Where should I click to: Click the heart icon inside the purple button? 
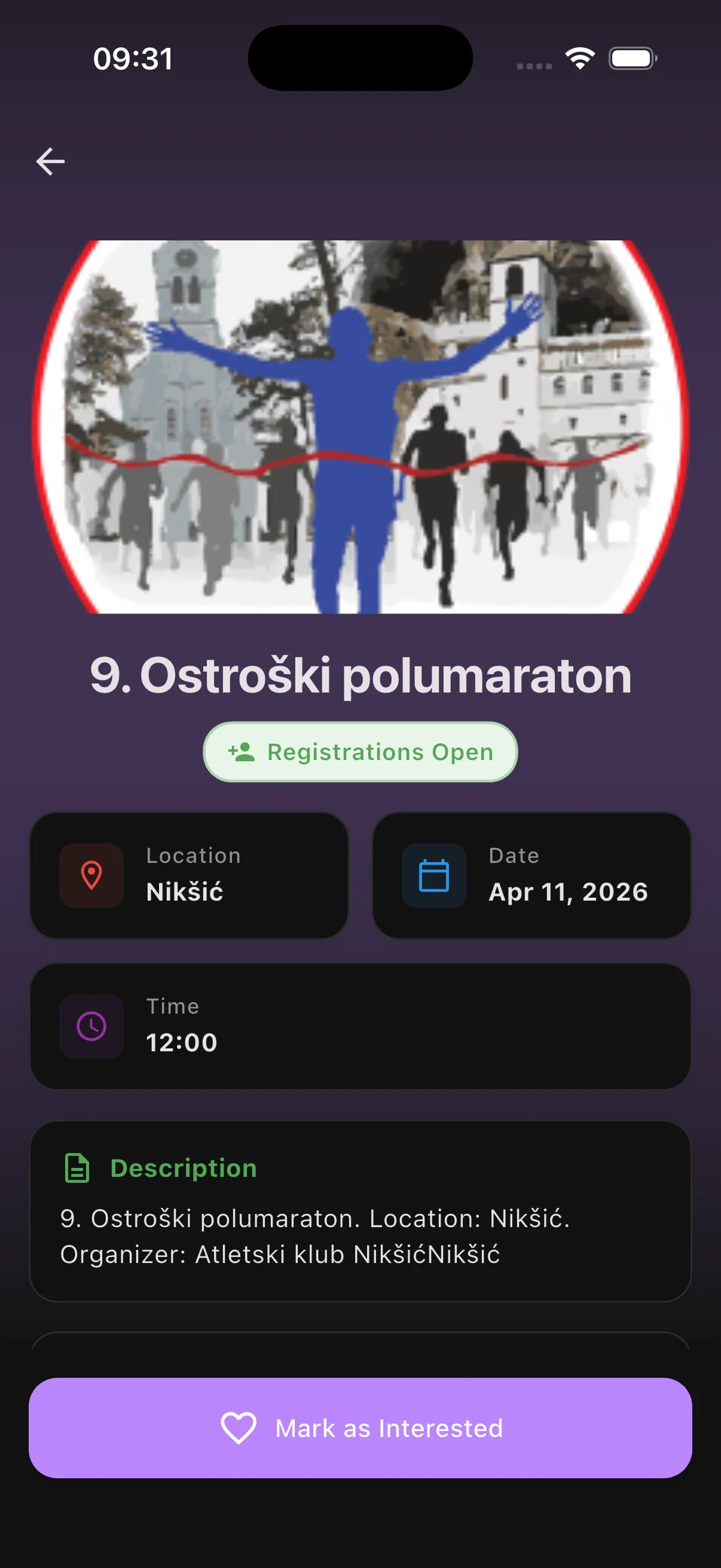[x=240, y=1427]
